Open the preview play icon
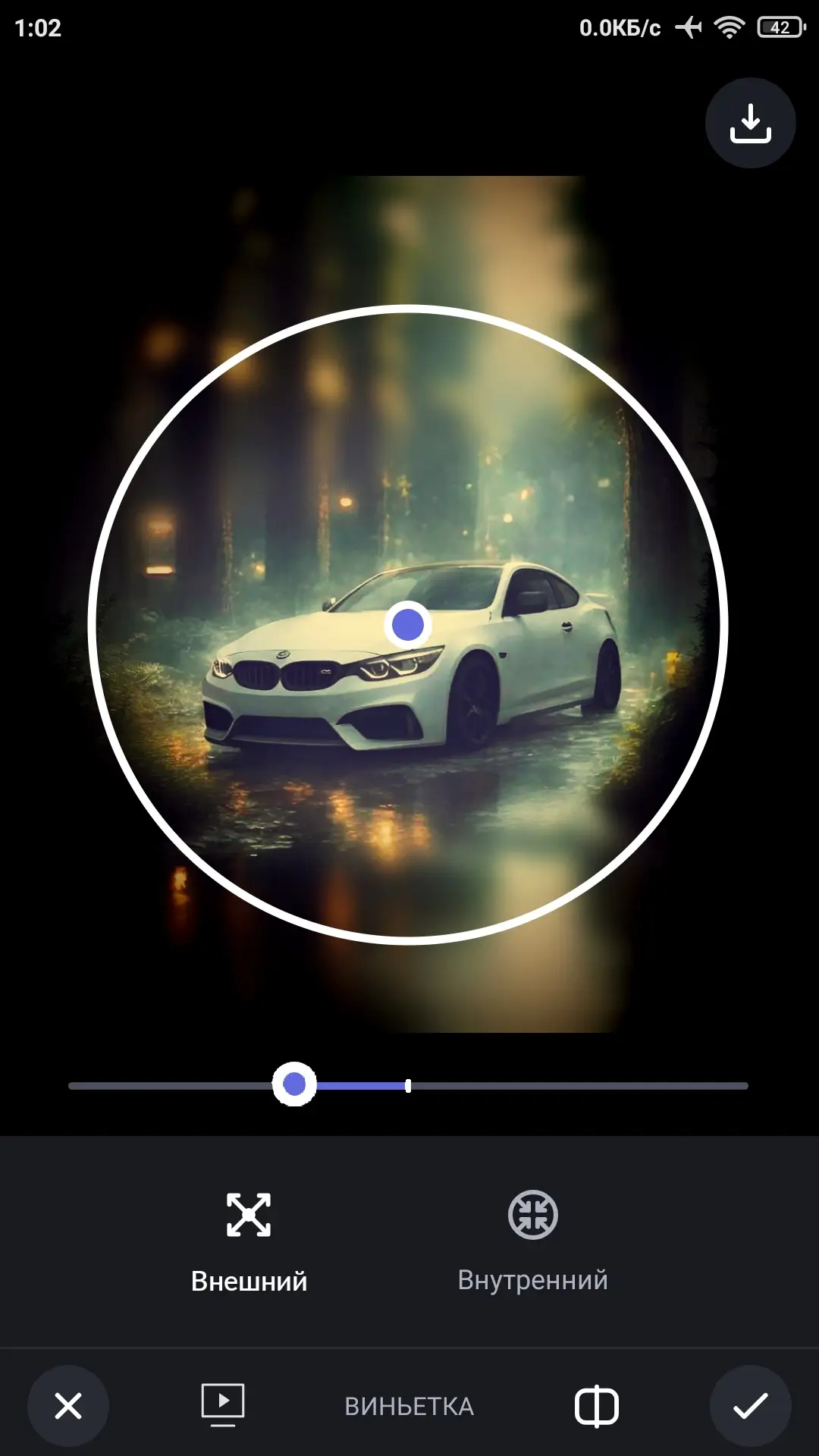Image resolution: width=819 pixels, height=1456 pixels. (x=222, y=1404)
